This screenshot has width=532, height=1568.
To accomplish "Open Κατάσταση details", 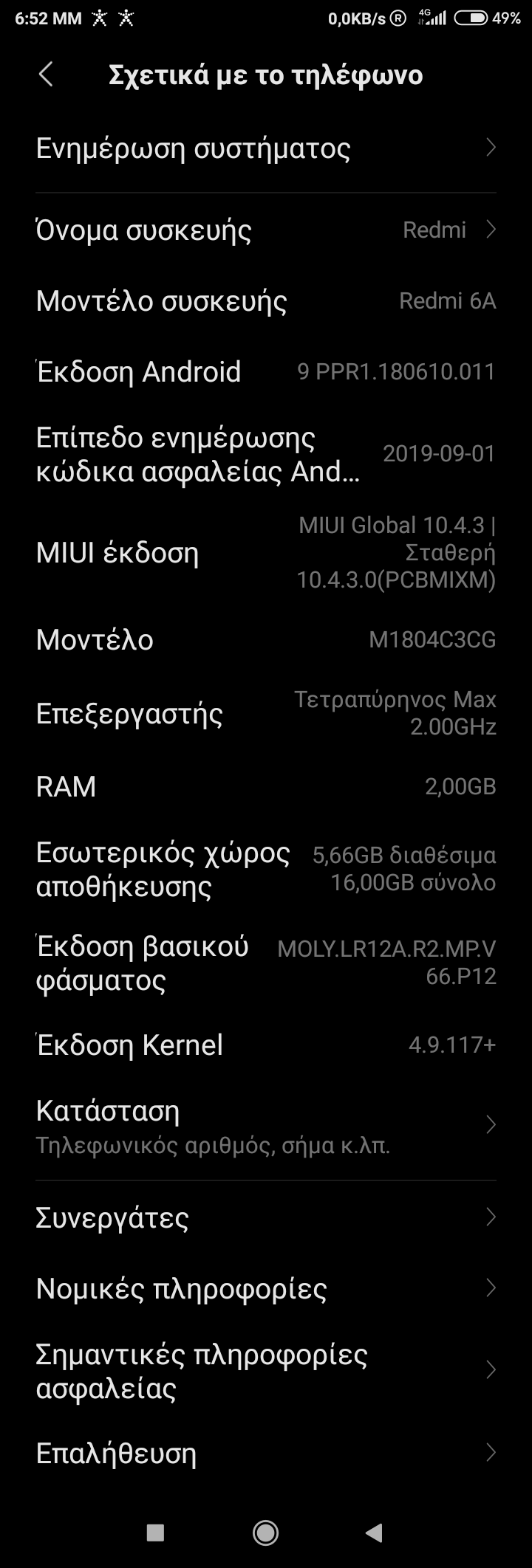I will [266, 1126].
